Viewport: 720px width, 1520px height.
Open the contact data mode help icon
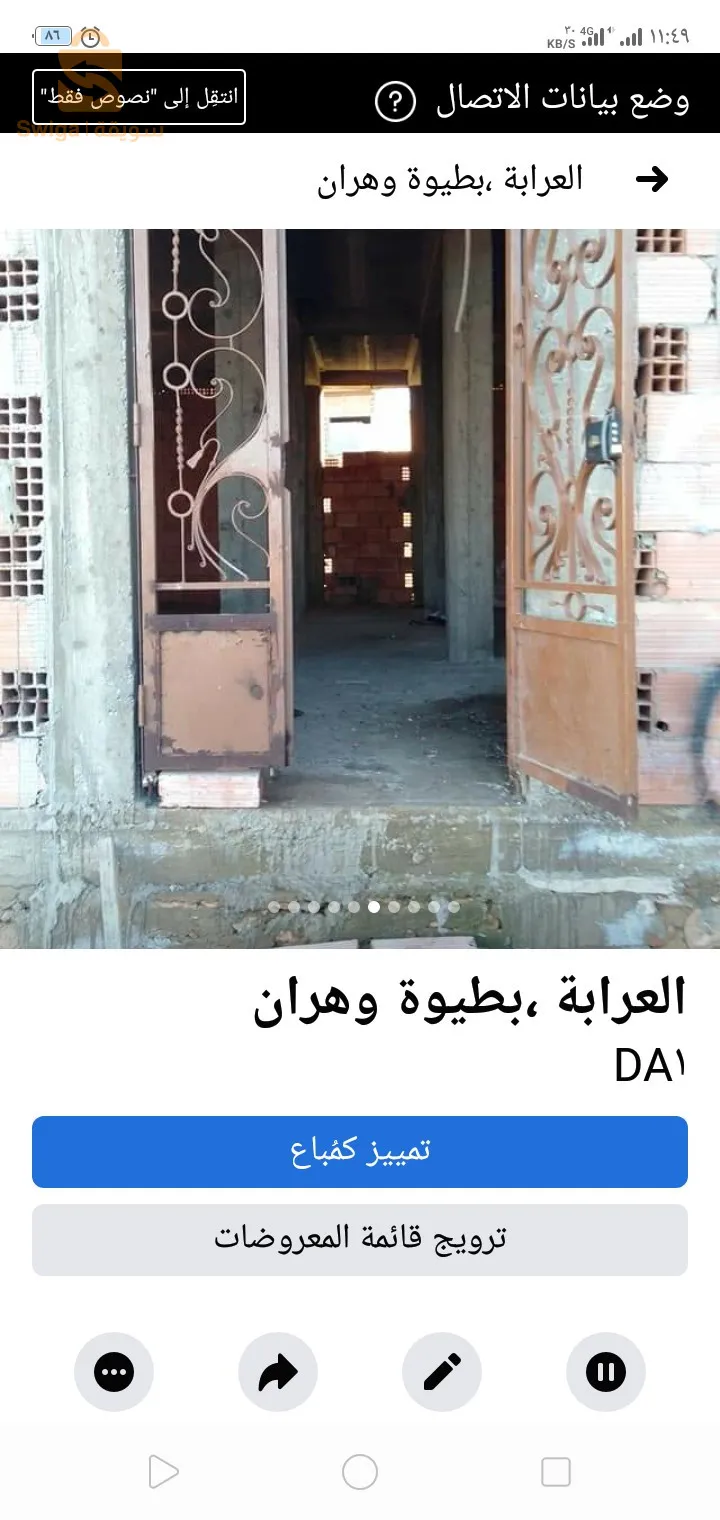(x=395, y=101)
